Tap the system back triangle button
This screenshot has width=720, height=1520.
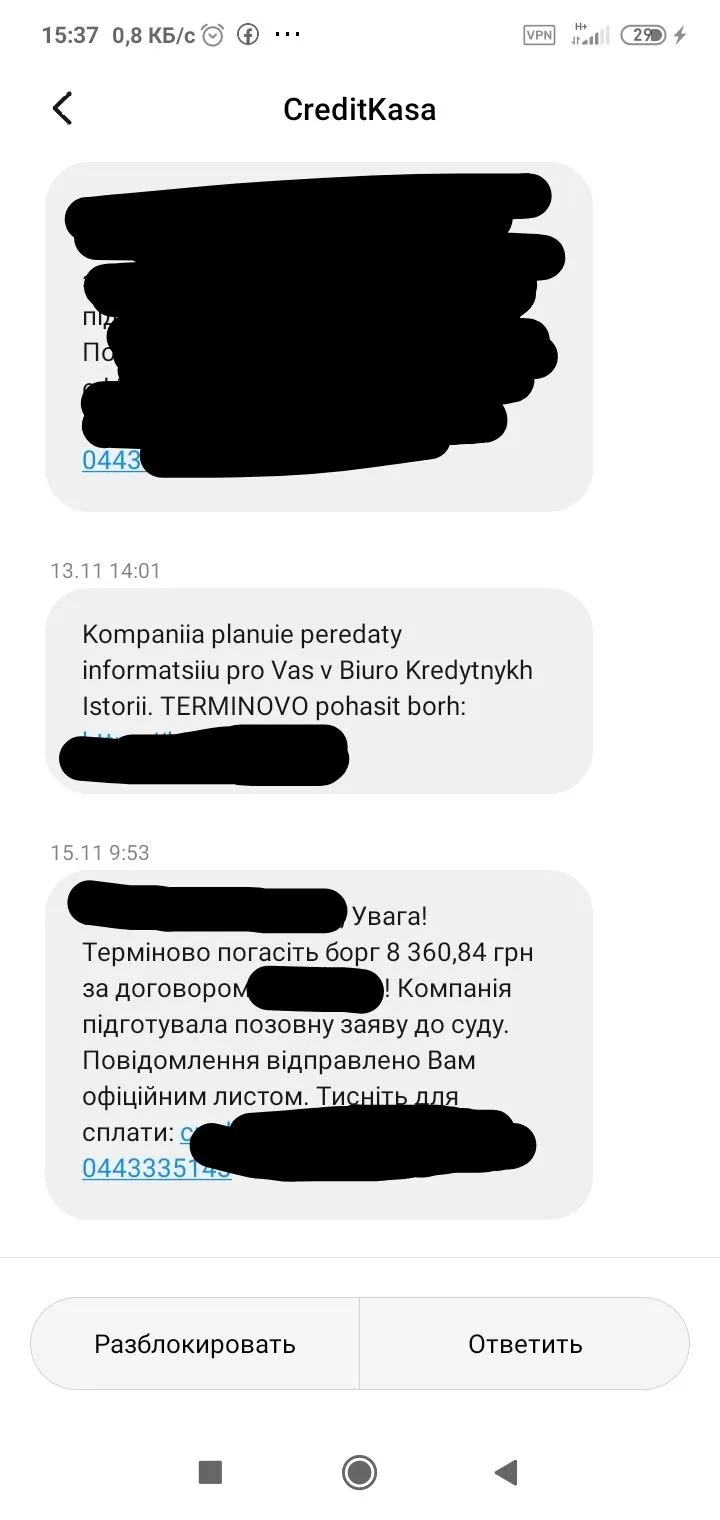pos(507,1471)
